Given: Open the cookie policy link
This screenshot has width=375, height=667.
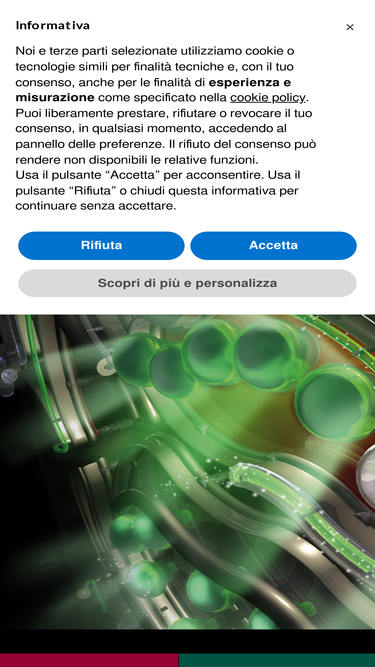Looking at the screenshot, I should (x=268, y=98).
